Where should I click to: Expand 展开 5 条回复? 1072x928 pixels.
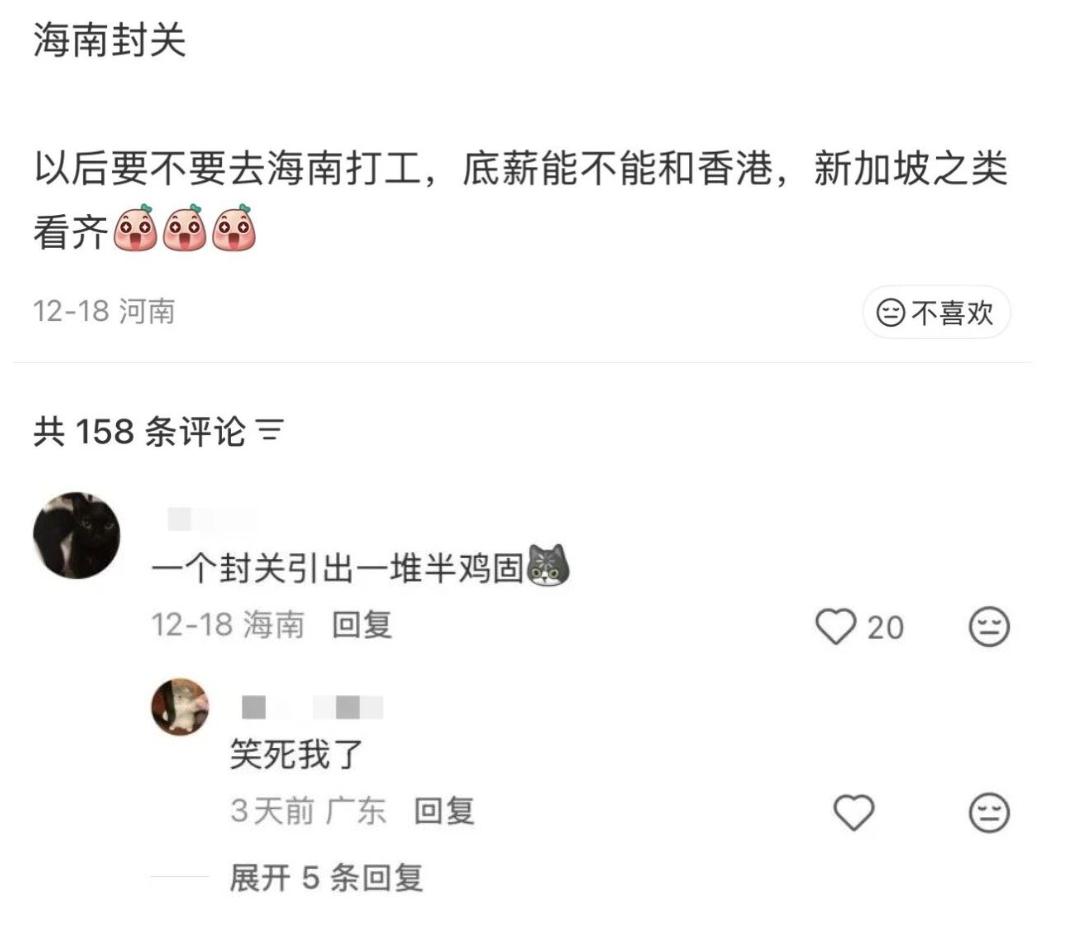(x=326, y=878)
